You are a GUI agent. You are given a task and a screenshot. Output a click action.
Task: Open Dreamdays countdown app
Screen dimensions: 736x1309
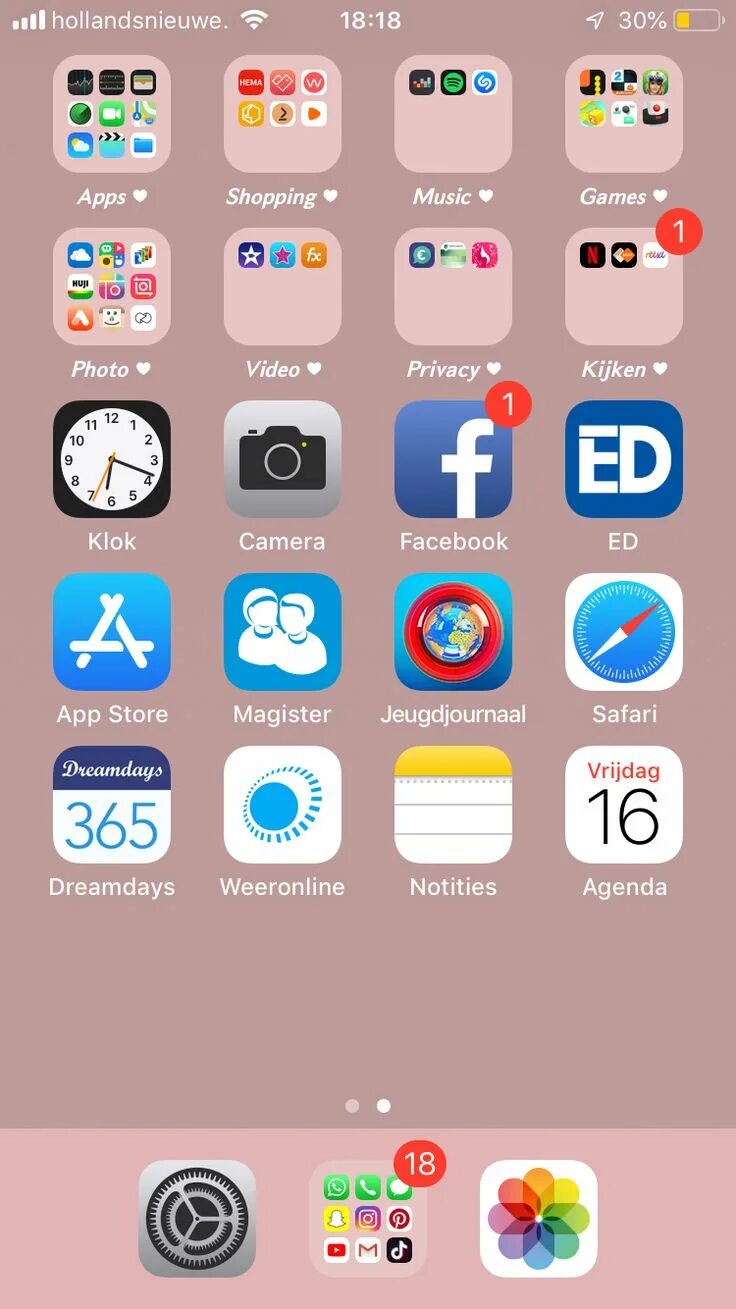112,805
